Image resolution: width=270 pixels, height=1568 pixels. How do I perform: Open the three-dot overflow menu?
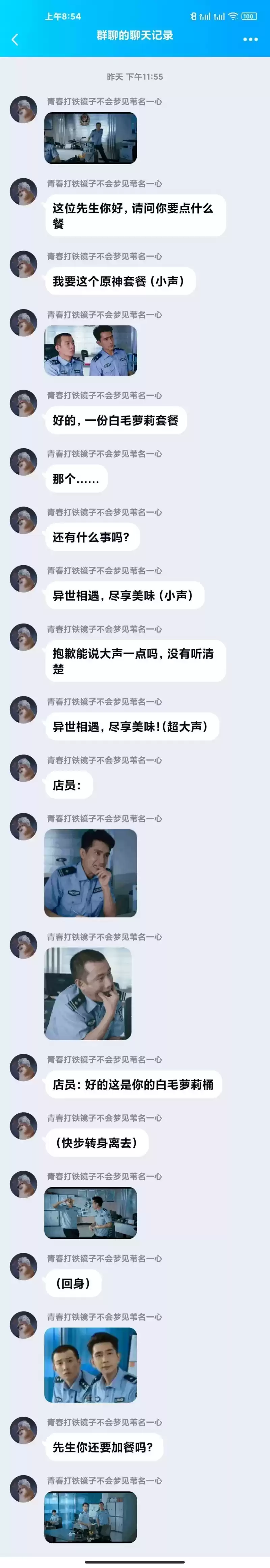point(250,39)
